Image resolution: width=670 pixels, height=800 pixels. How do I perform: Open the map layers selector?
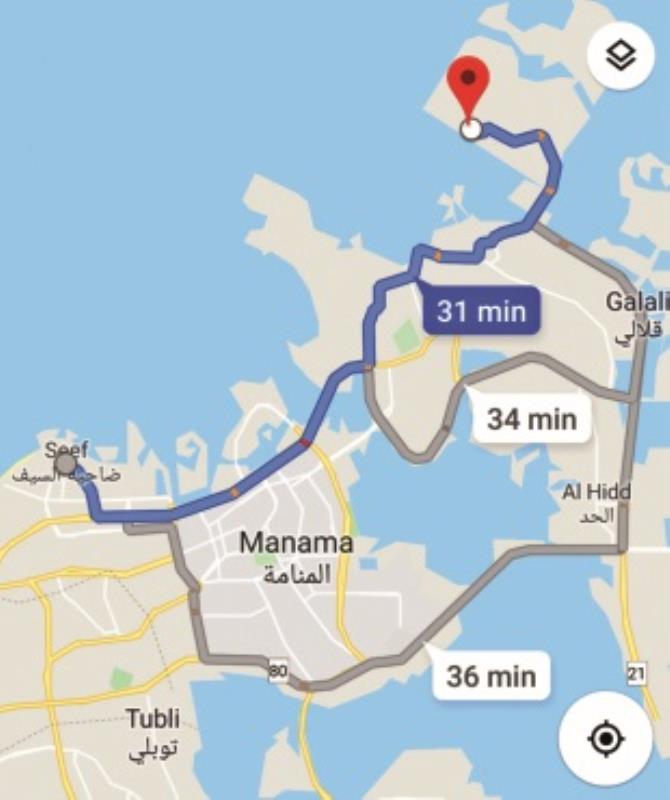(x=621, y=56)
